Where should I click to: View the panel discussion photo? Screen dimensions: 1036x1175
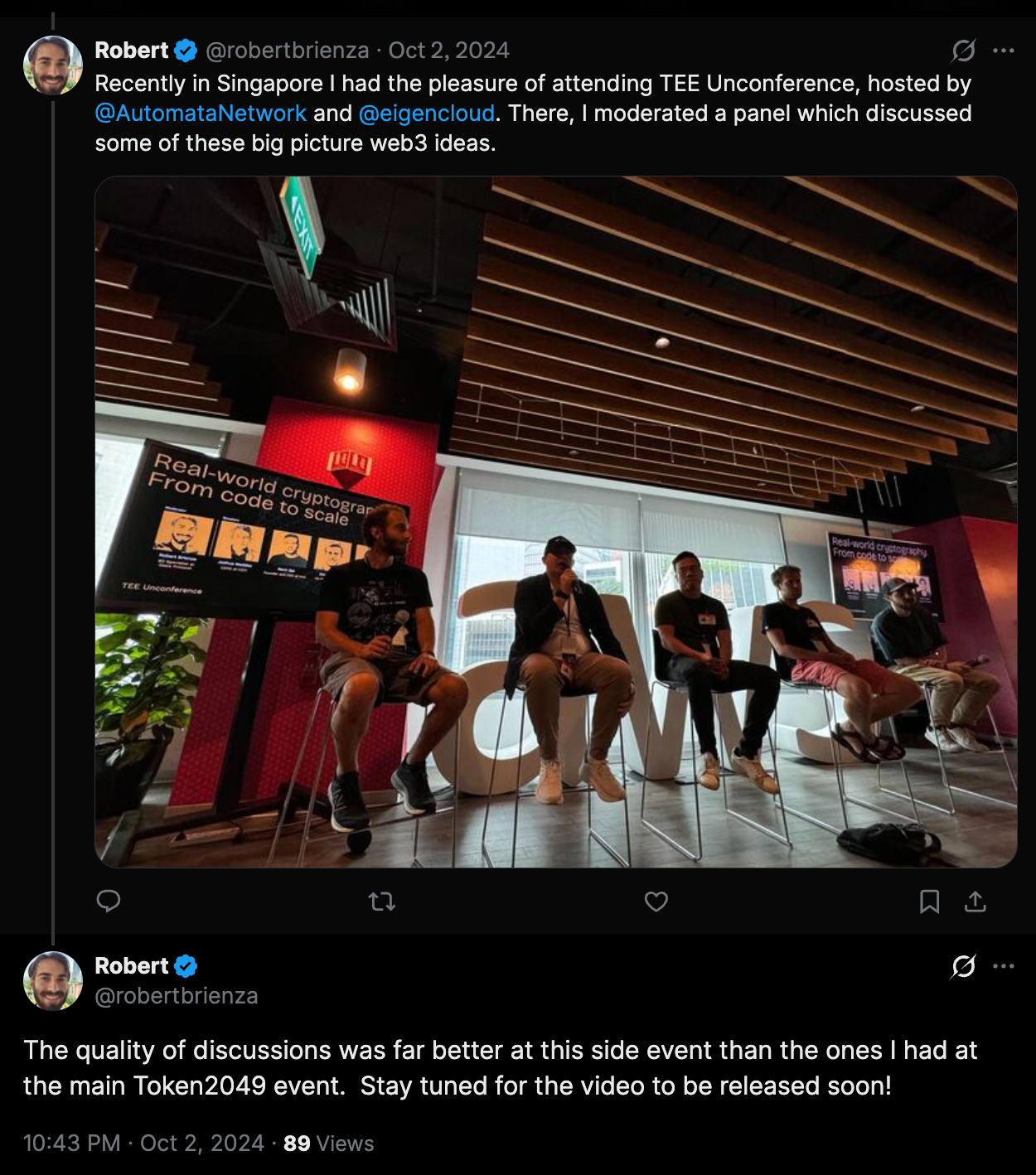click(555, 522)
